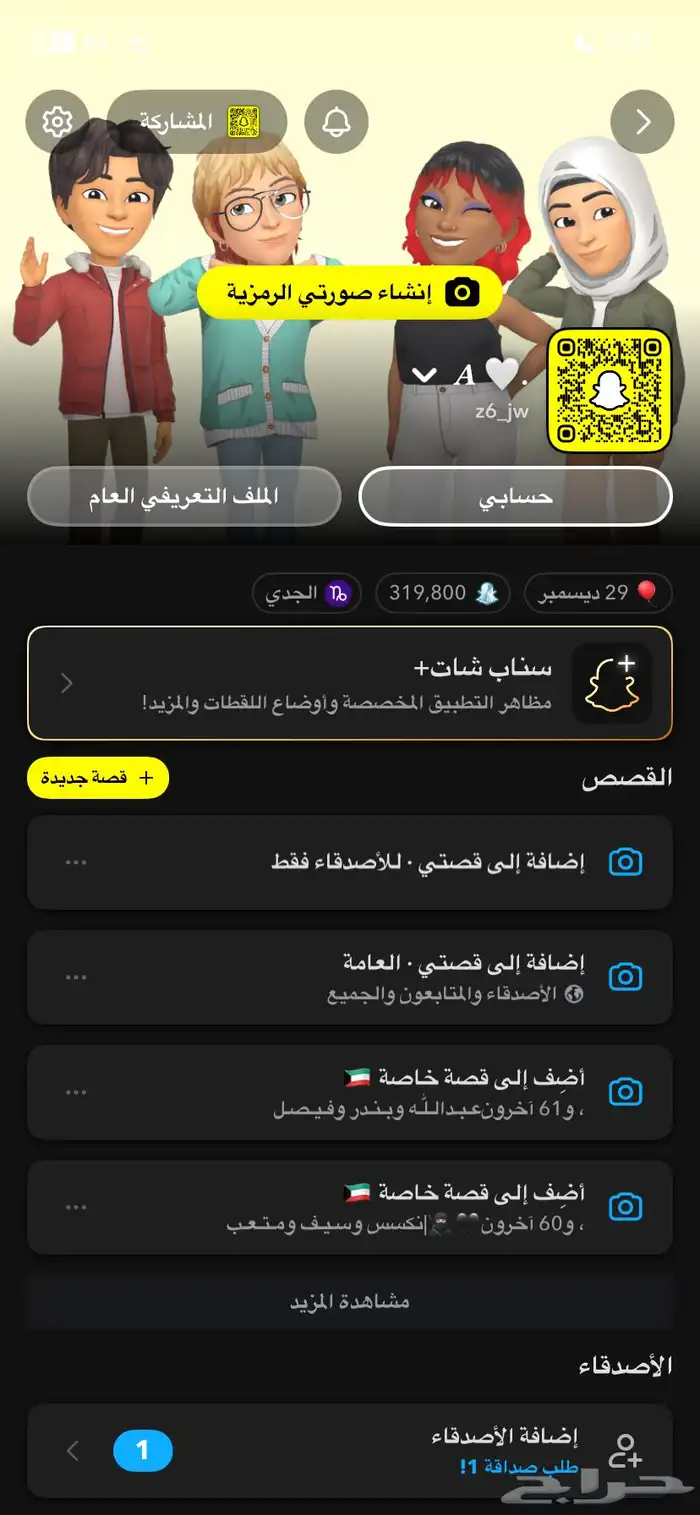700x1515 pixels.
Task: Open options dots for قصتي العامة
Action: 76,977
